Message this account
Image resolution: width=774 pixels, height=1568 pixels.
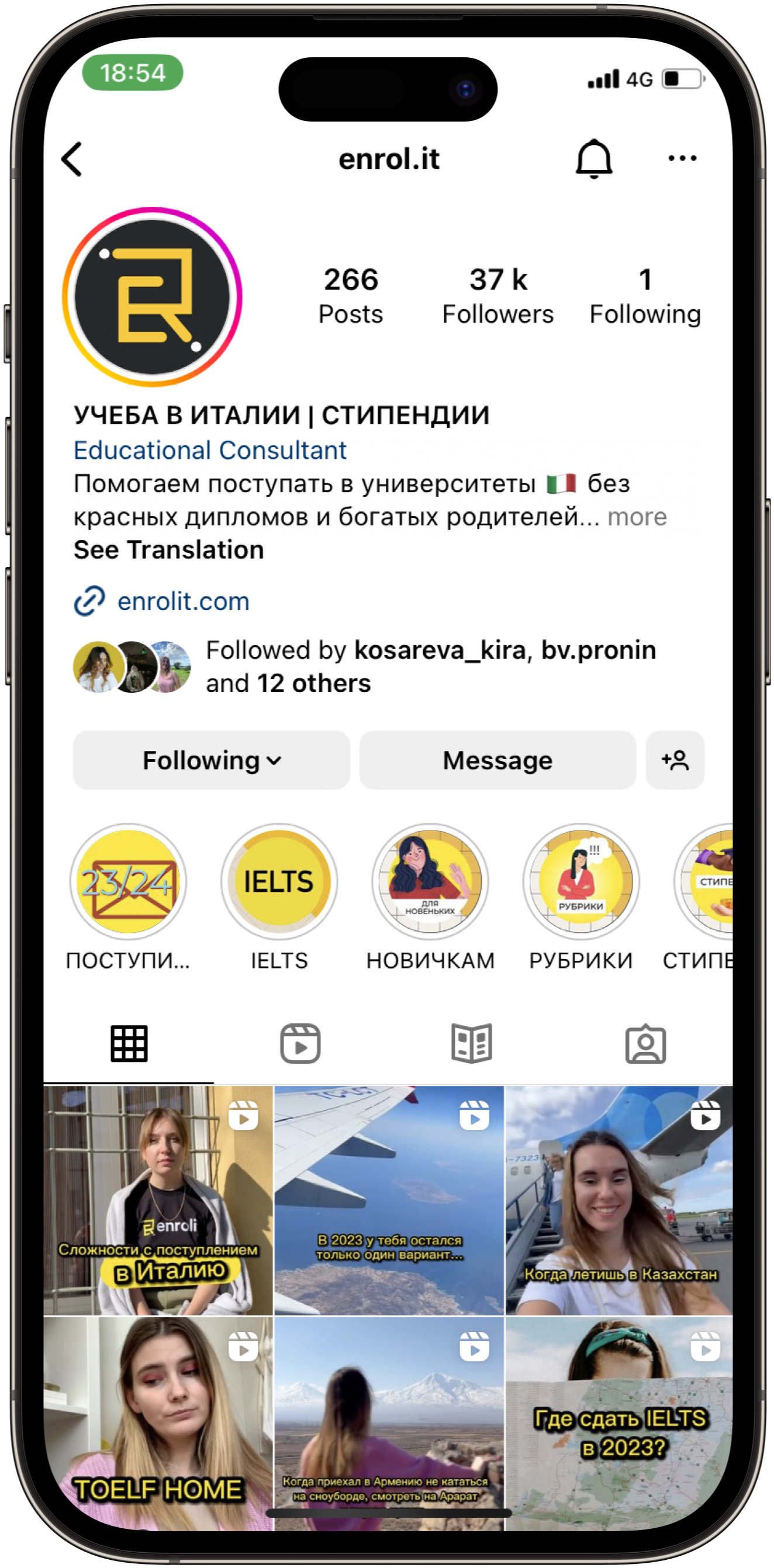tap(497, 760)
